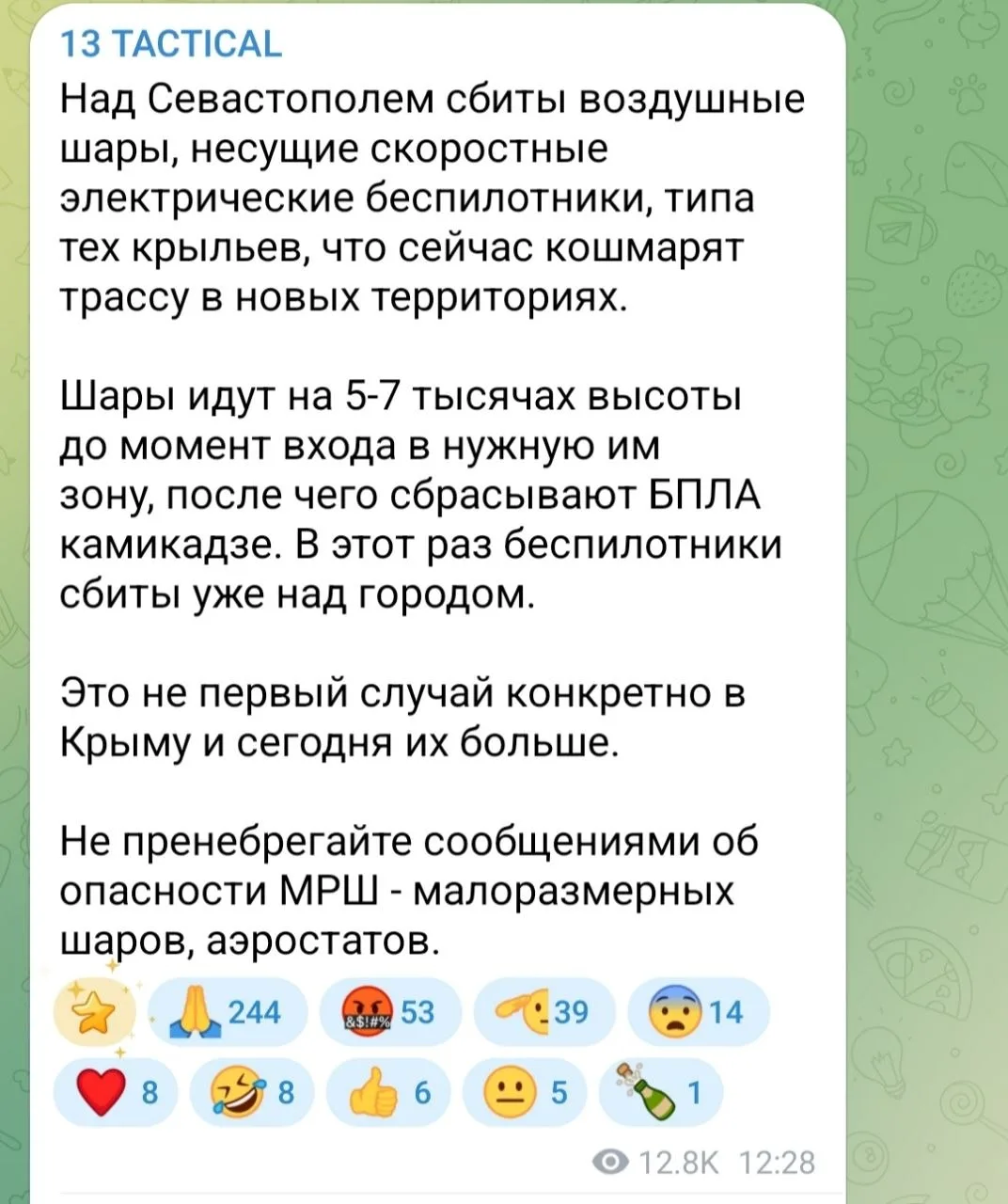React with praying hands, 244 count

(227, 1011)
